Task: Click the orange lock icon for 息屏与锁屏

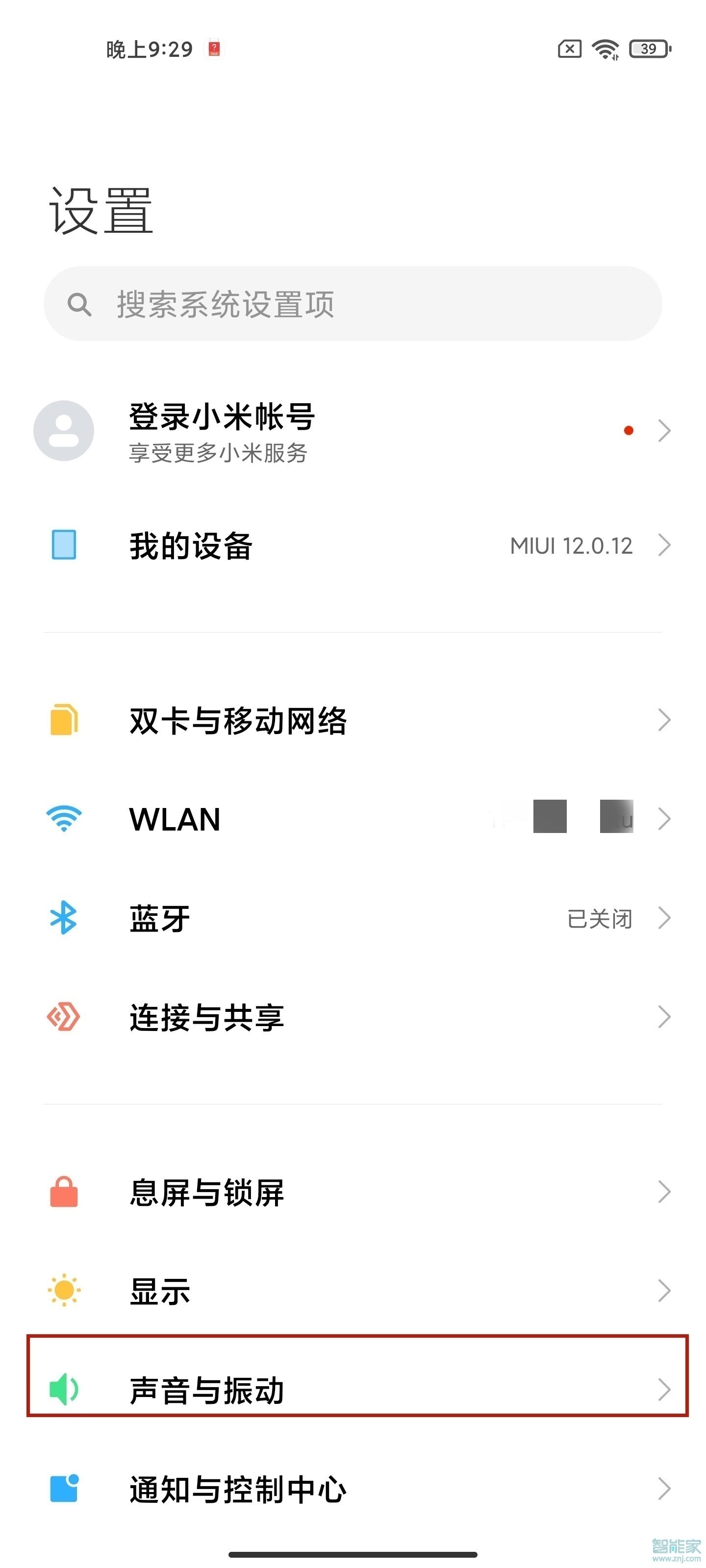Action: coord(63,1192)
